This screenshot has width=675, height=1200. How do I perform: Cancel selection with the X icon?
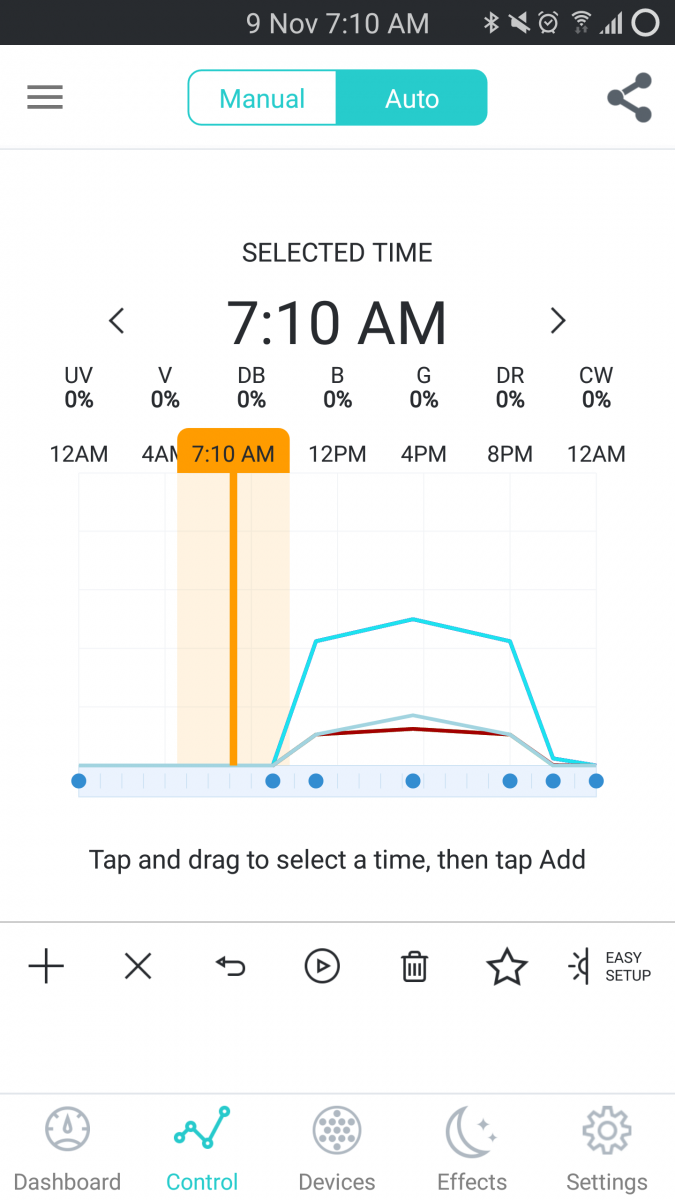point(138,966)
